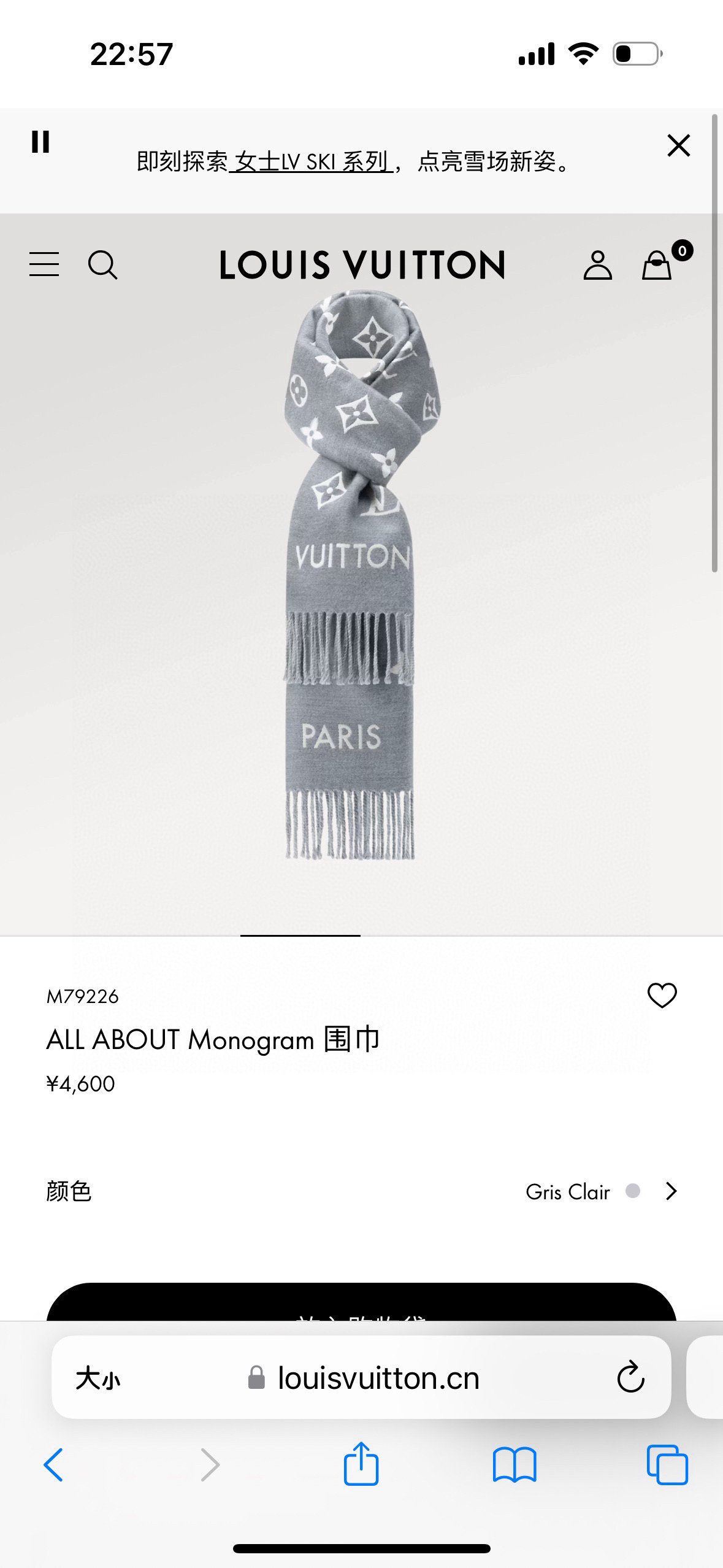This screenshot has width=723, height=1568.
Task: Dismiss the announcement banner
Action: point(679,145)
